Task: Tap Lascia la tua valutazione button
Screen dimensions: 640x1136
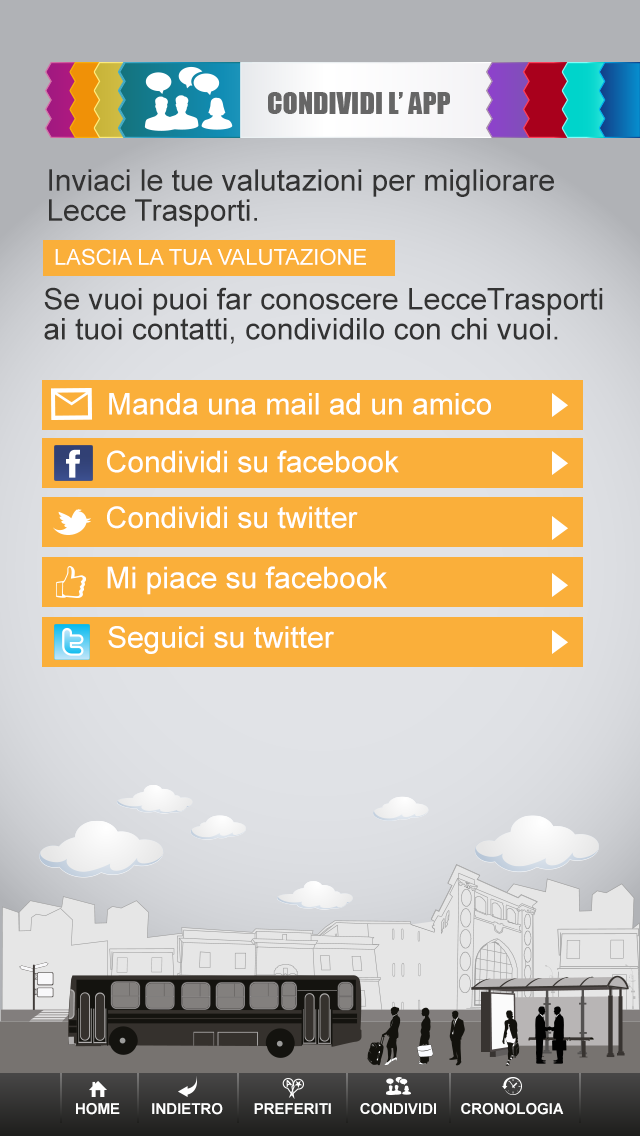Action: 218,258
